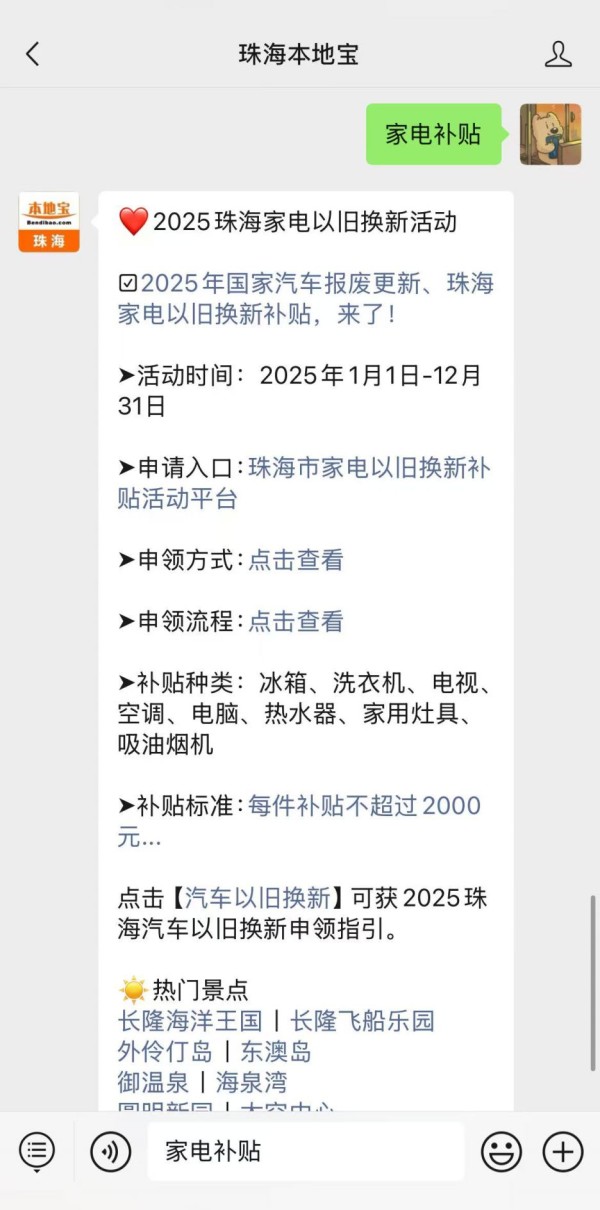Tap 点击查看 next to 申领流程
This screenshot has height=1210, width=600.
(296, 621)
